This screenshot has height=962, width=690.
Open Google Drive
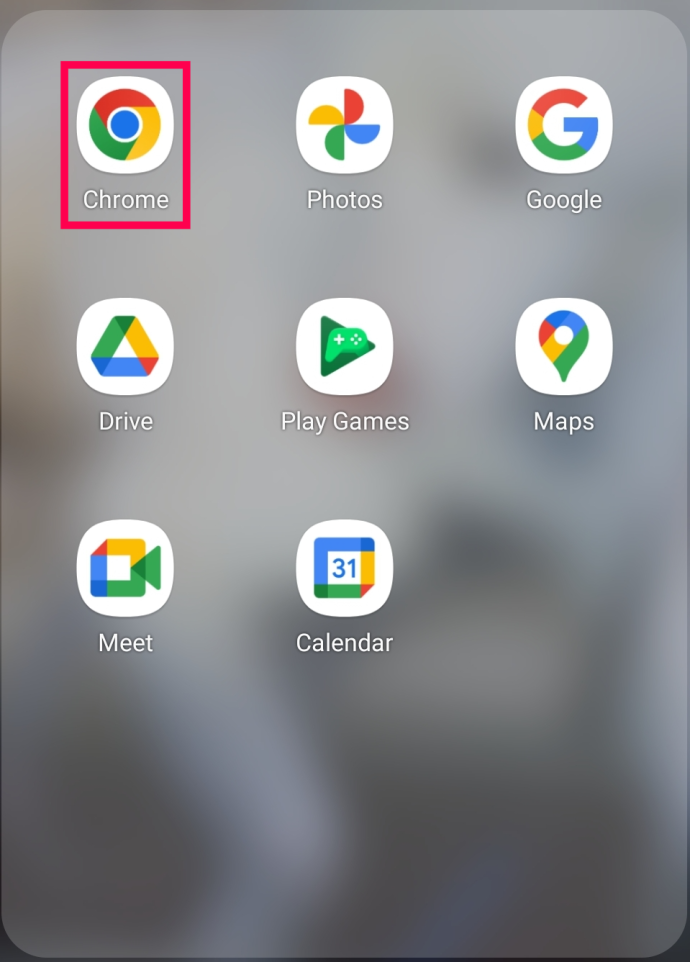(x=125, y=347)
